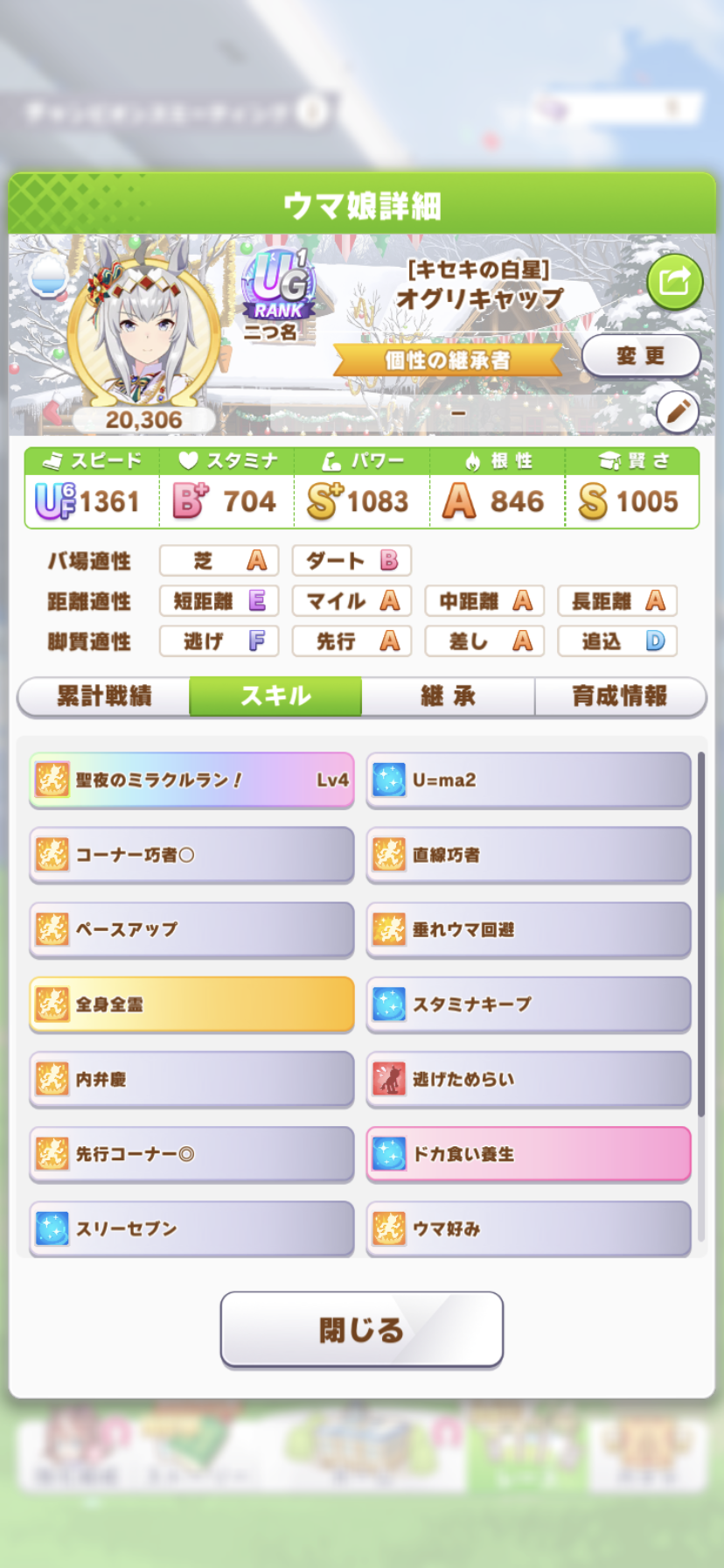The width and height of the screenshot is (724, 1568).
Task: View the 垂れウマ回避 skill
Action: tap(528, 929)
